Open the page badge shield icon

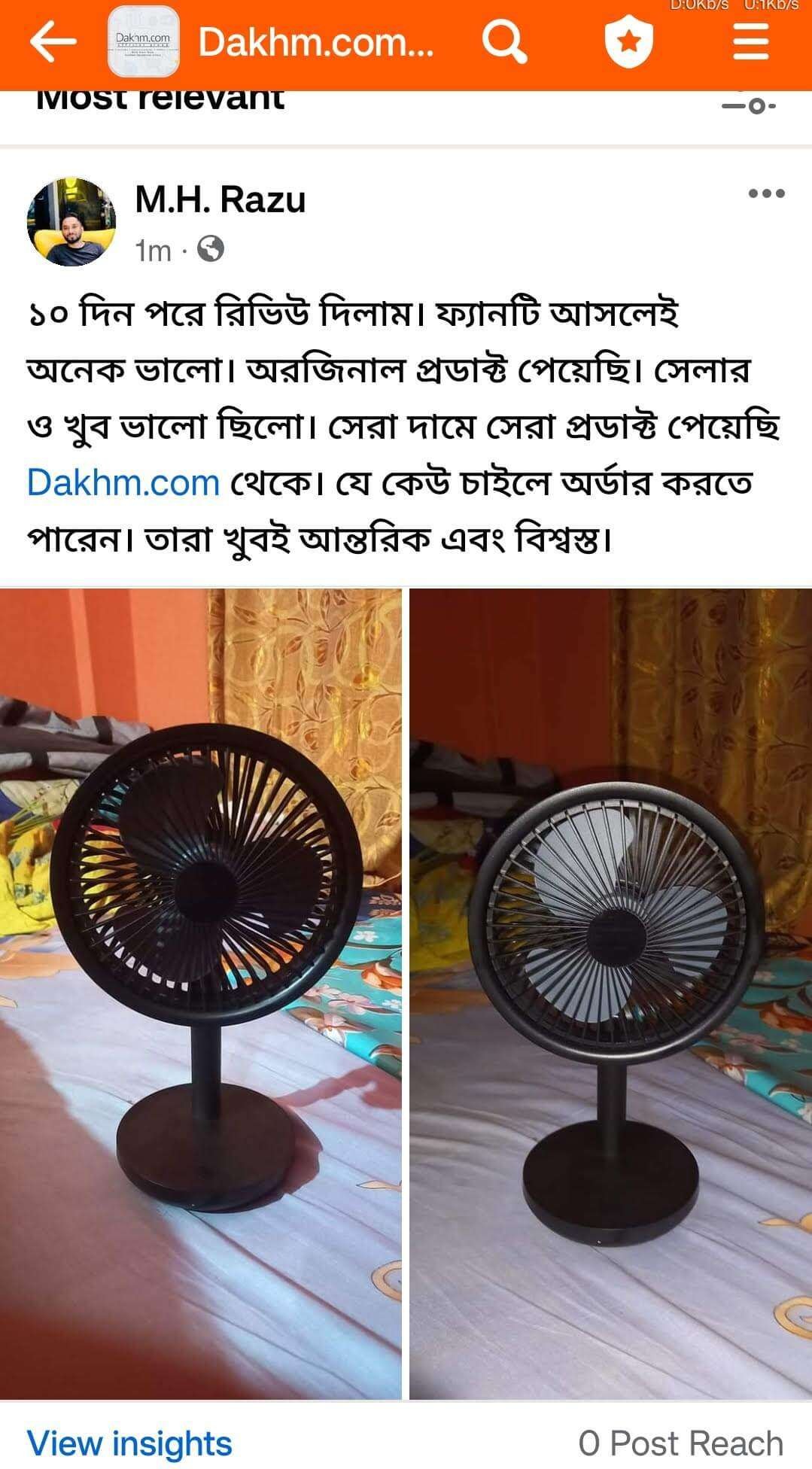point(628,42)
